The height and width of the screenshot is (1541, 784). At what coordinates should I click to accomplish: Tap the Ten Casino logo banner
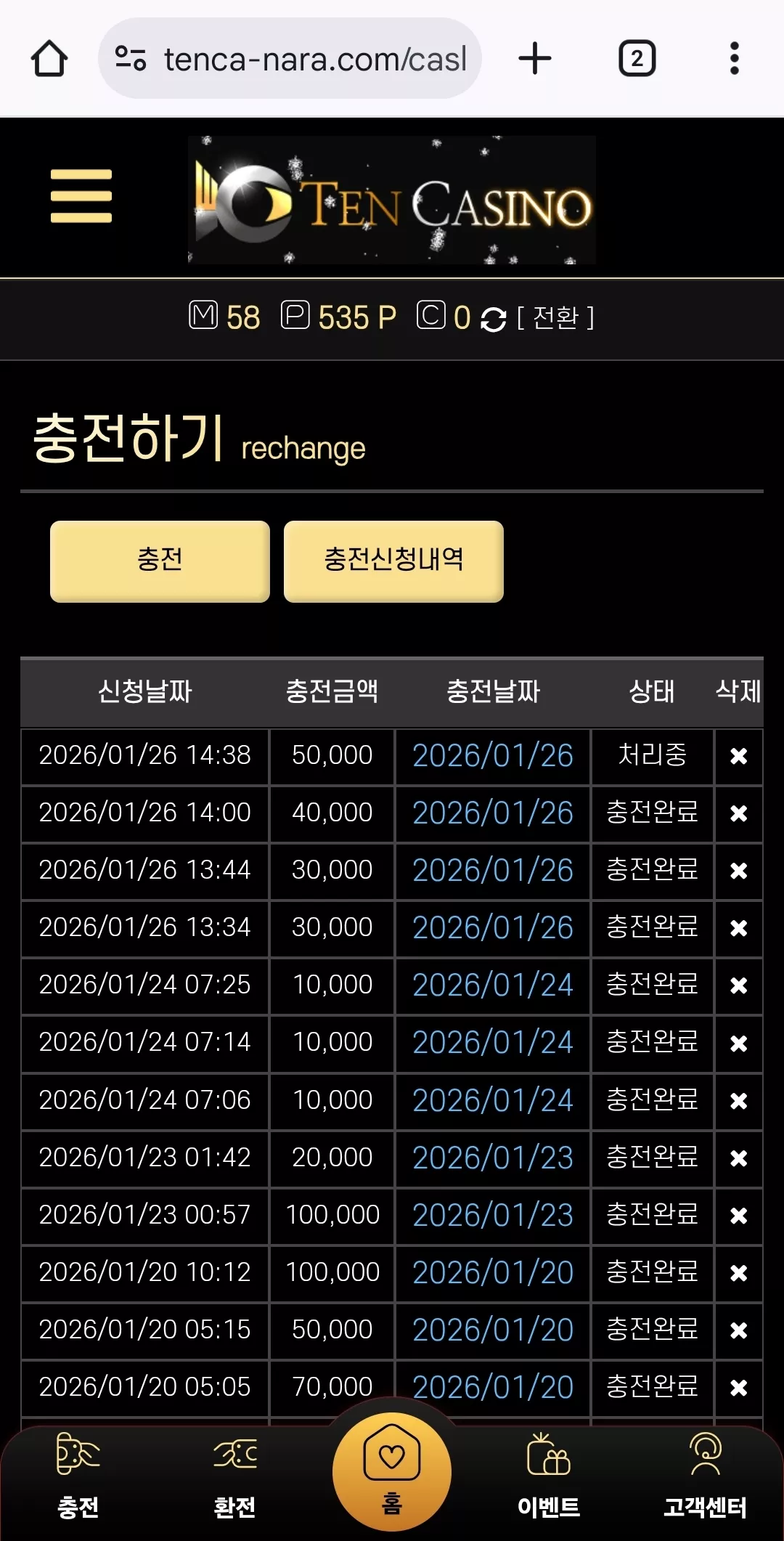392,200
